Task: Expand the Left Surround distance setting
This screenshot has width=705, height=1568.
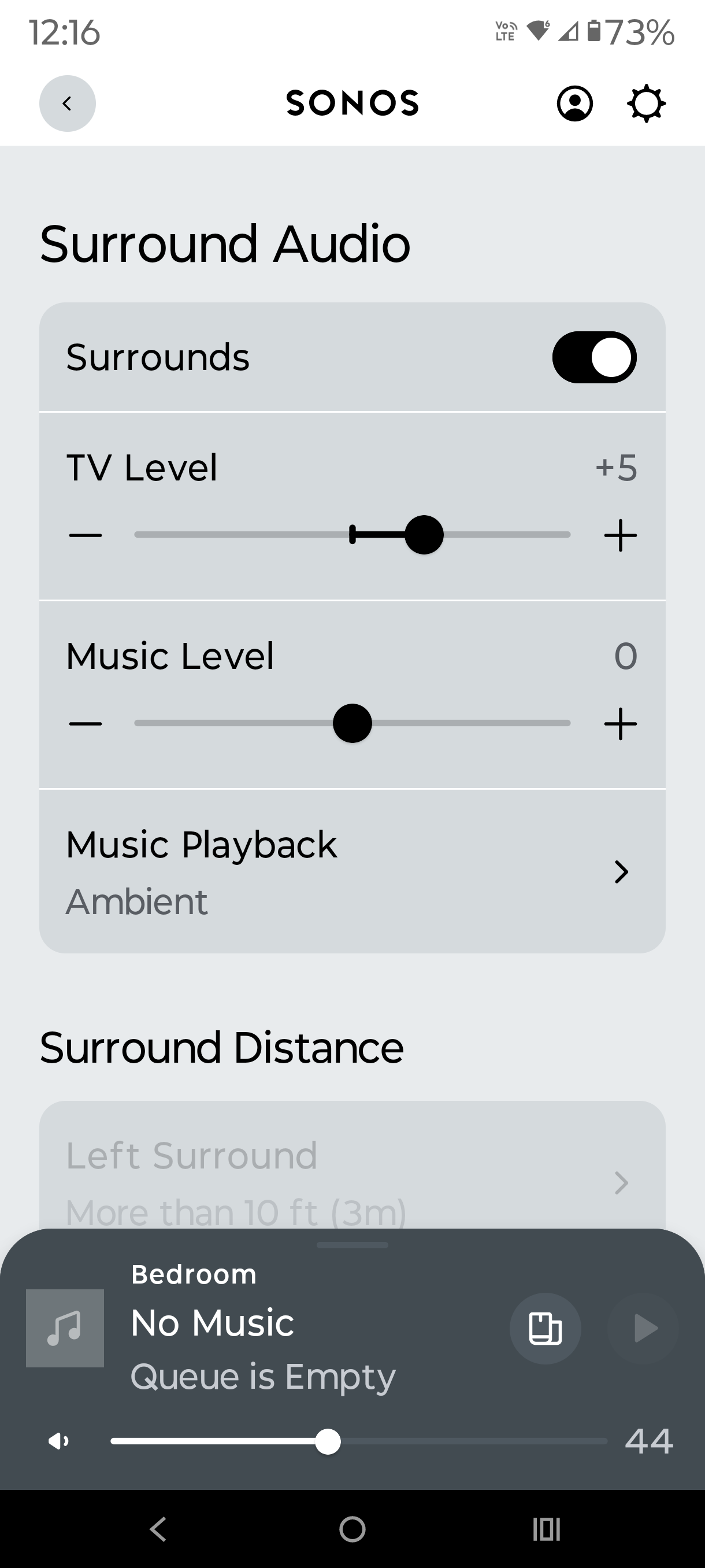Action: (622, 1183)
